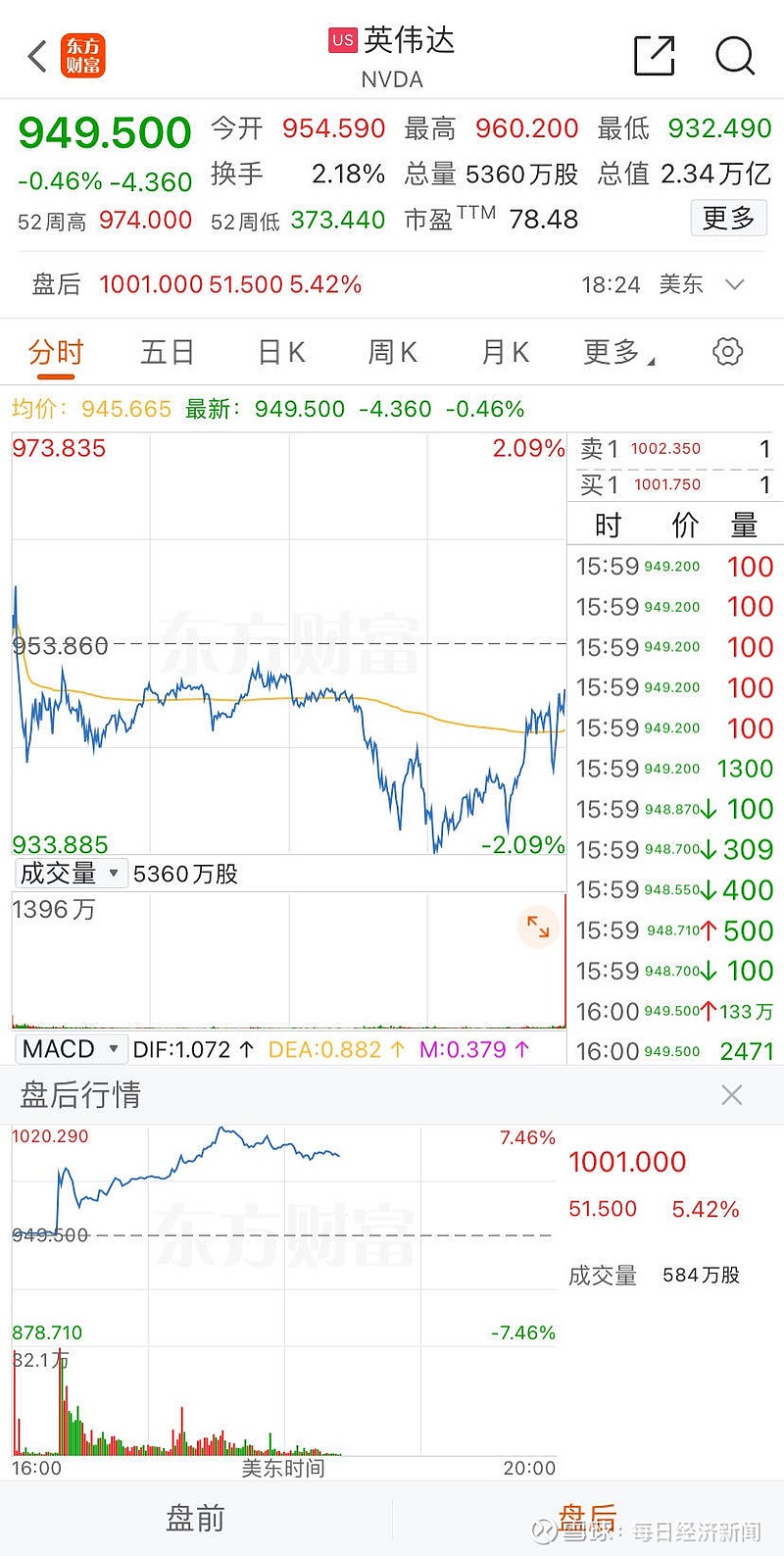Image resolution: width=784 pixels, height=1556 pixels.
Task: Expand the volume chart fullscreen arrows
Action: [x=537, y=927]
